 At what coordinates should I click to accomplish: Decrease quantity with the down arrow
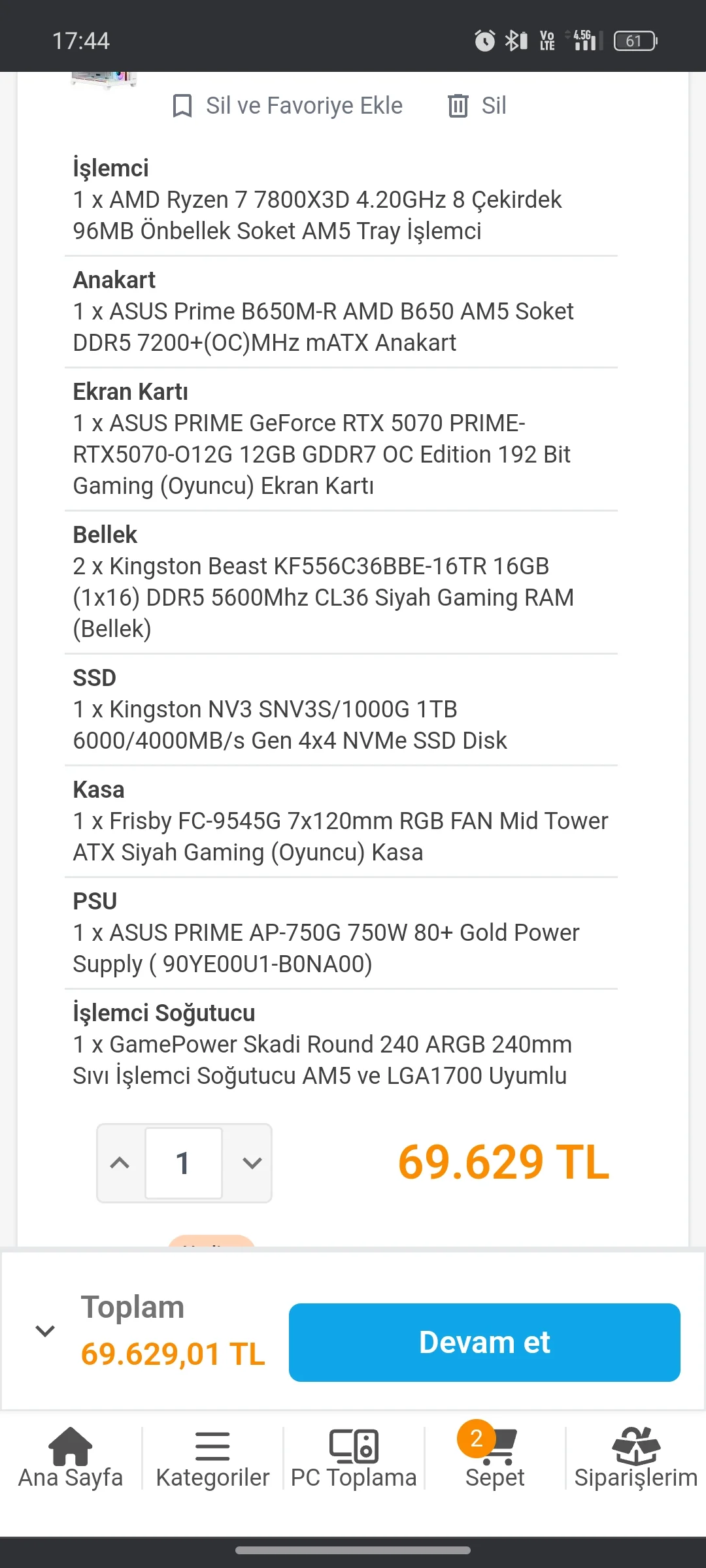click(x=252, y=1163)
